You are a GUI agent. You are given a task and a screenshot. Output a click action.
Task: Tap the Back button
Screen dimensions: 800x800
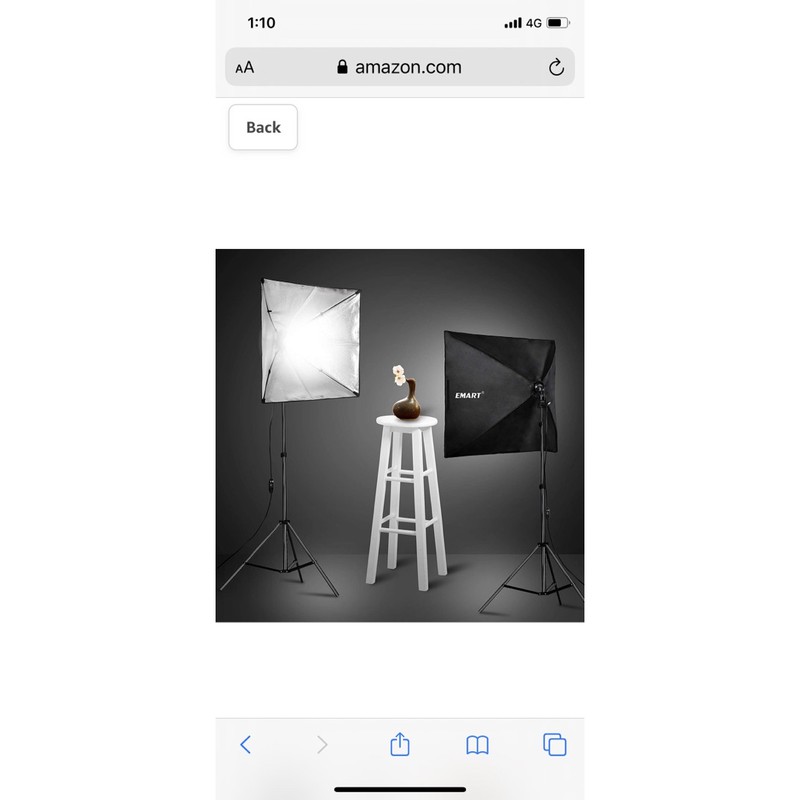(263, 127)
